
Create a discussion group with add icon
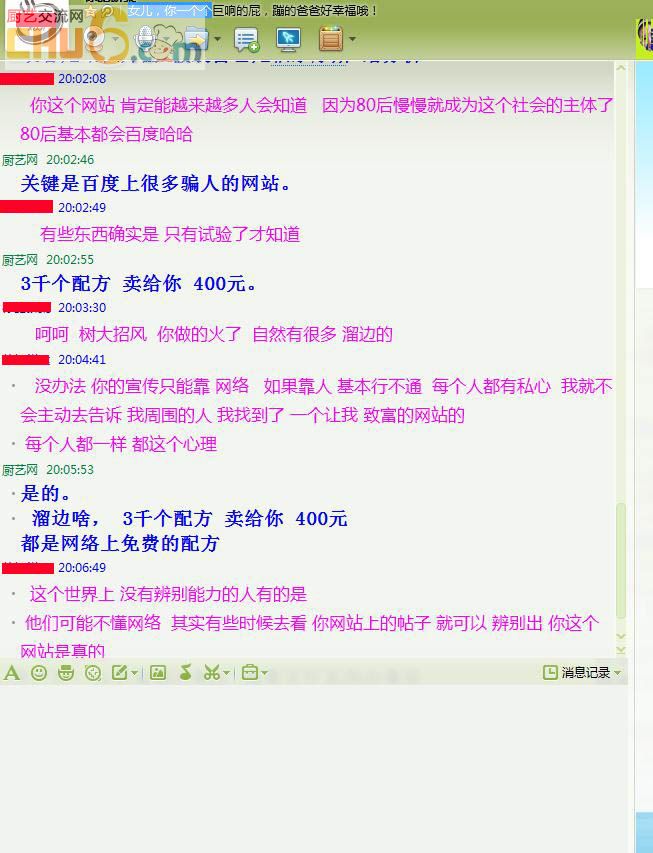tap(245, 39)
